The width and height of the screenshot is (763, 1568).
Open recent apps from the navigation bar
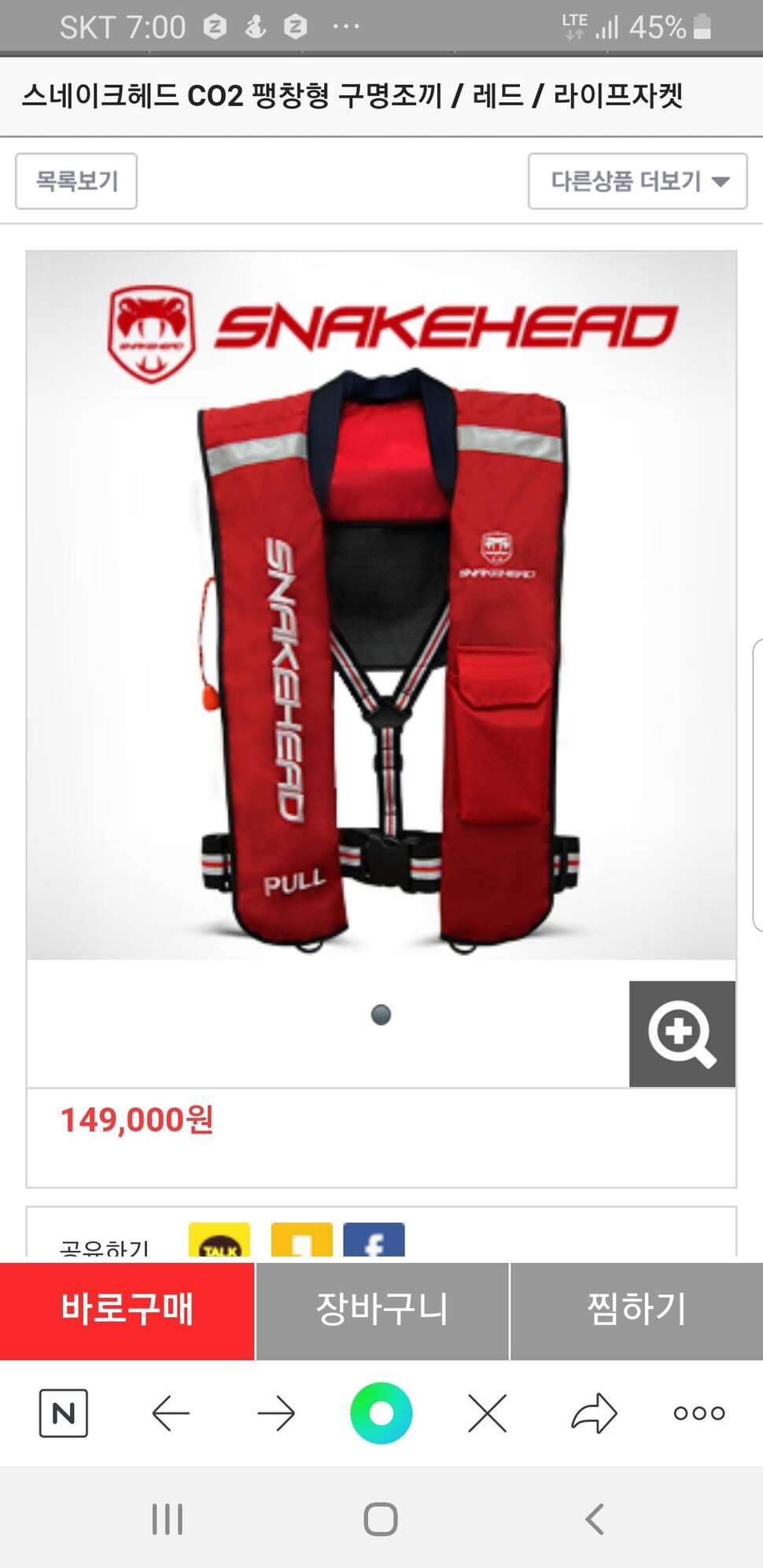point(168,1519)
